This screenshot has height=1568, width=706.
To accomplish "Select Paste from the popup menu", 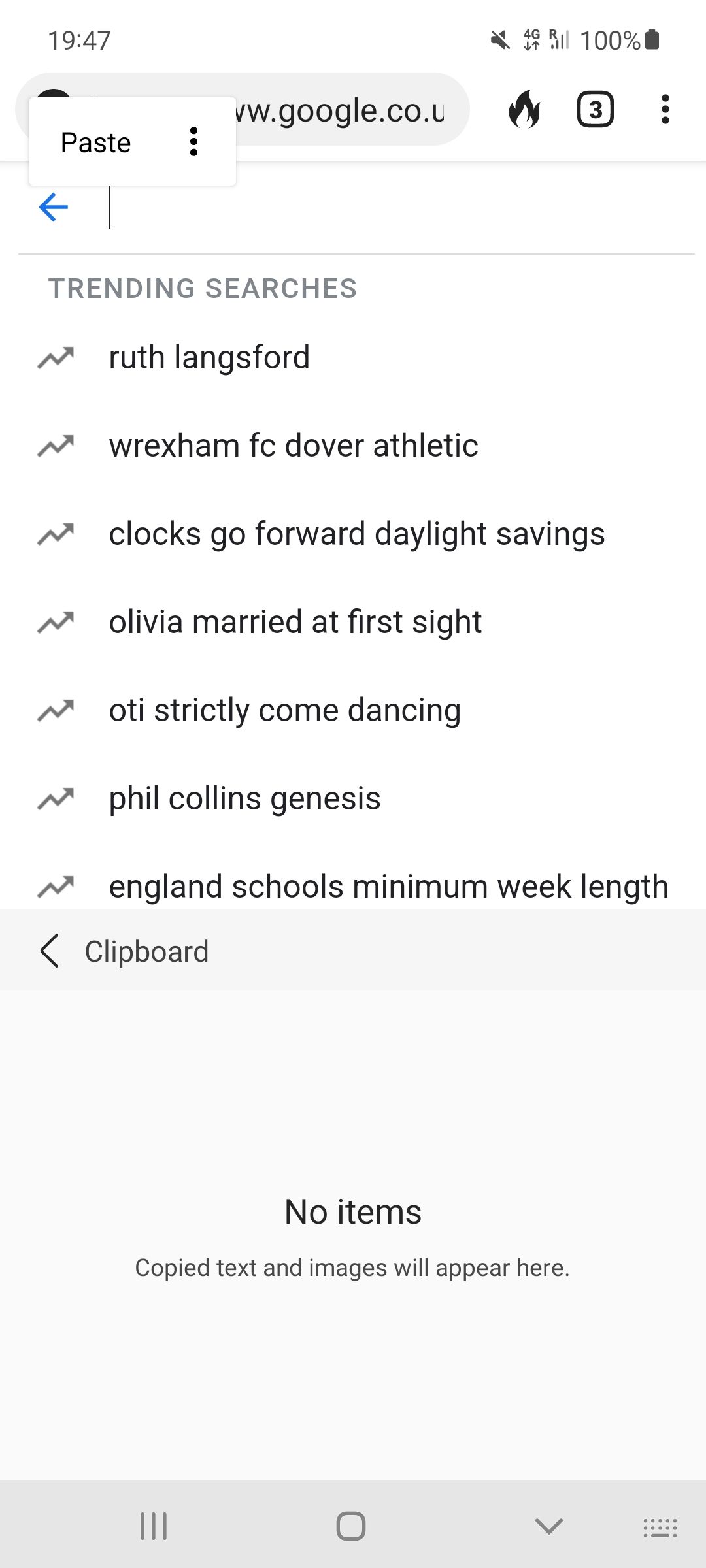I will pyautogui.click(x=95, y=141).
